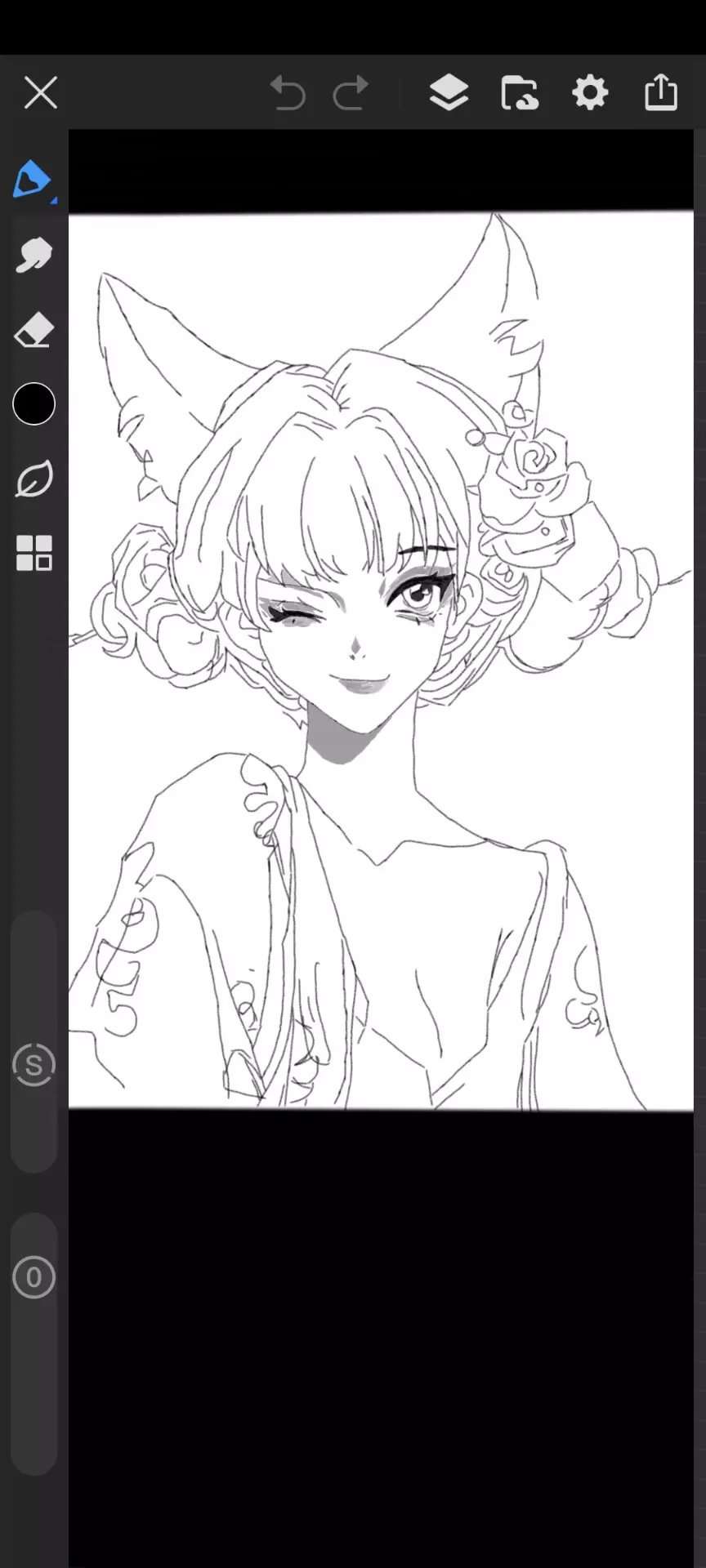Open the import image folder icon
This screenshot has width=706, height=1568.
tap(520, 92)
